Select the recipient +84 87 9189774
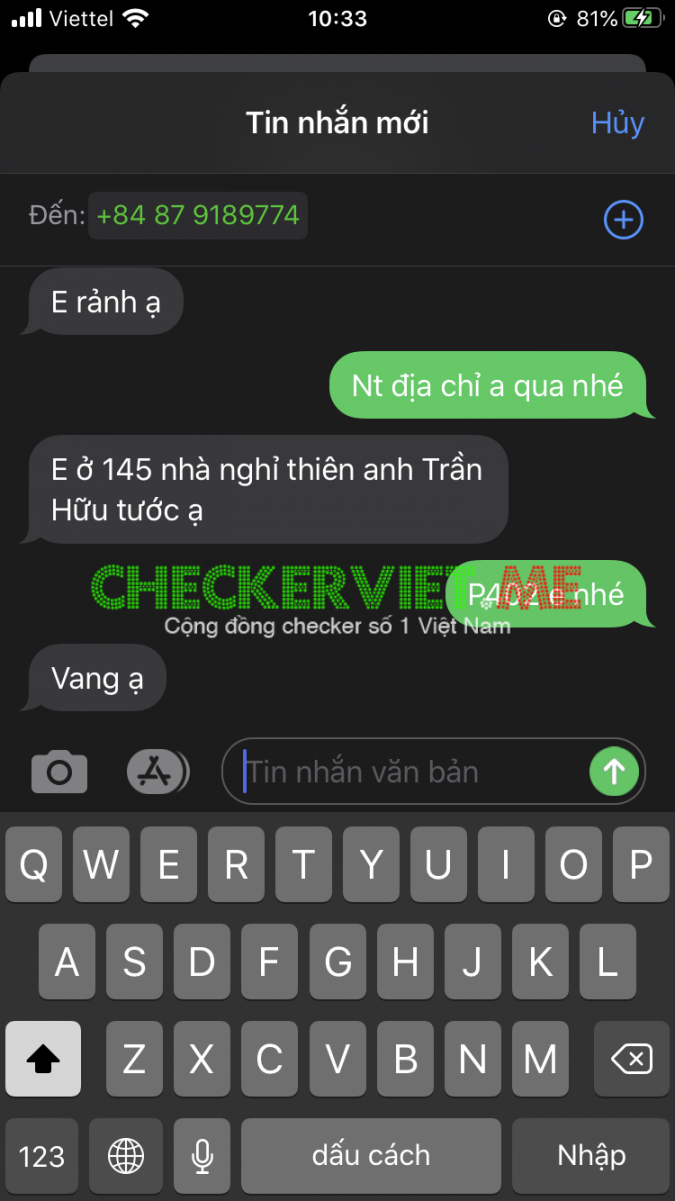 pos(198,216)
